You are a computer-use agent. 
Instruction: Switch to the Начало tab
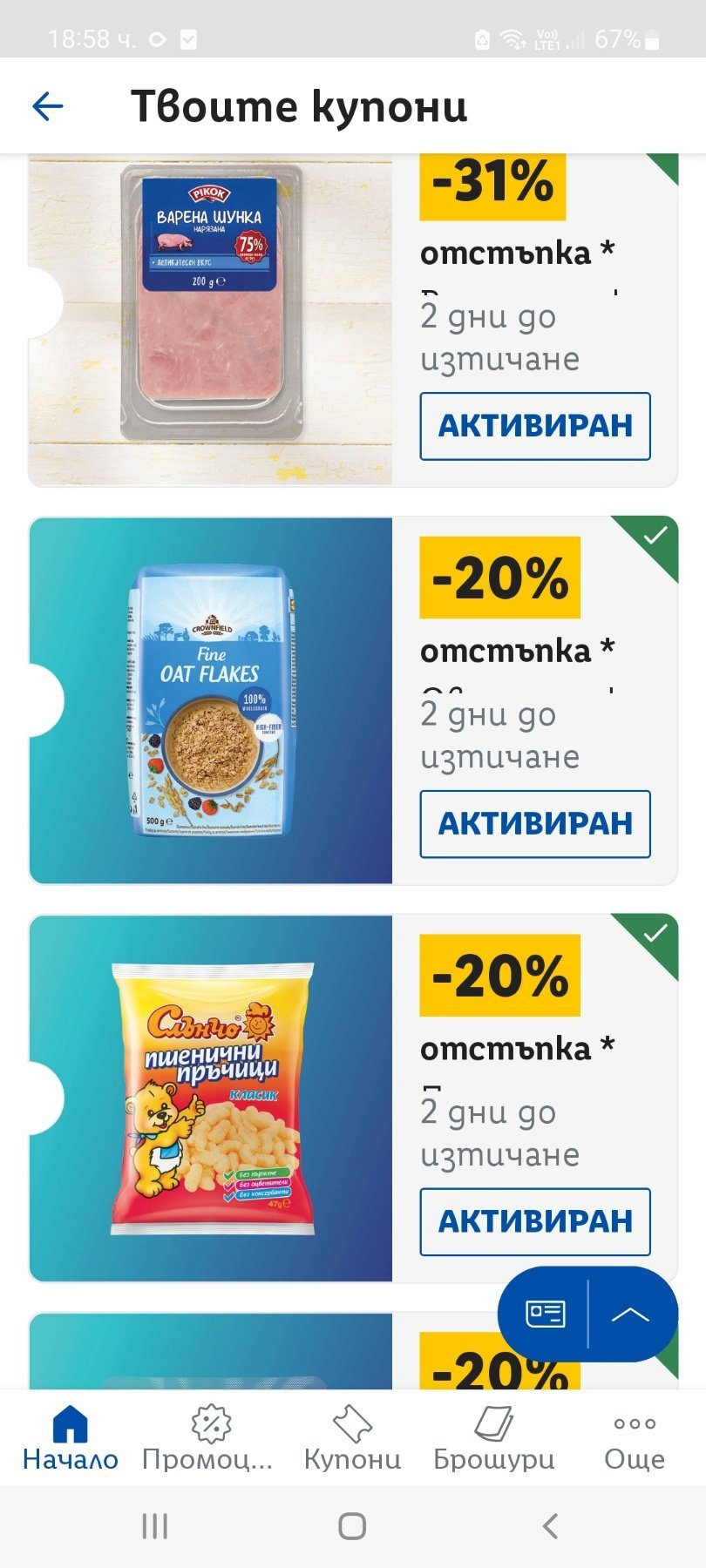coord(70,1437)
